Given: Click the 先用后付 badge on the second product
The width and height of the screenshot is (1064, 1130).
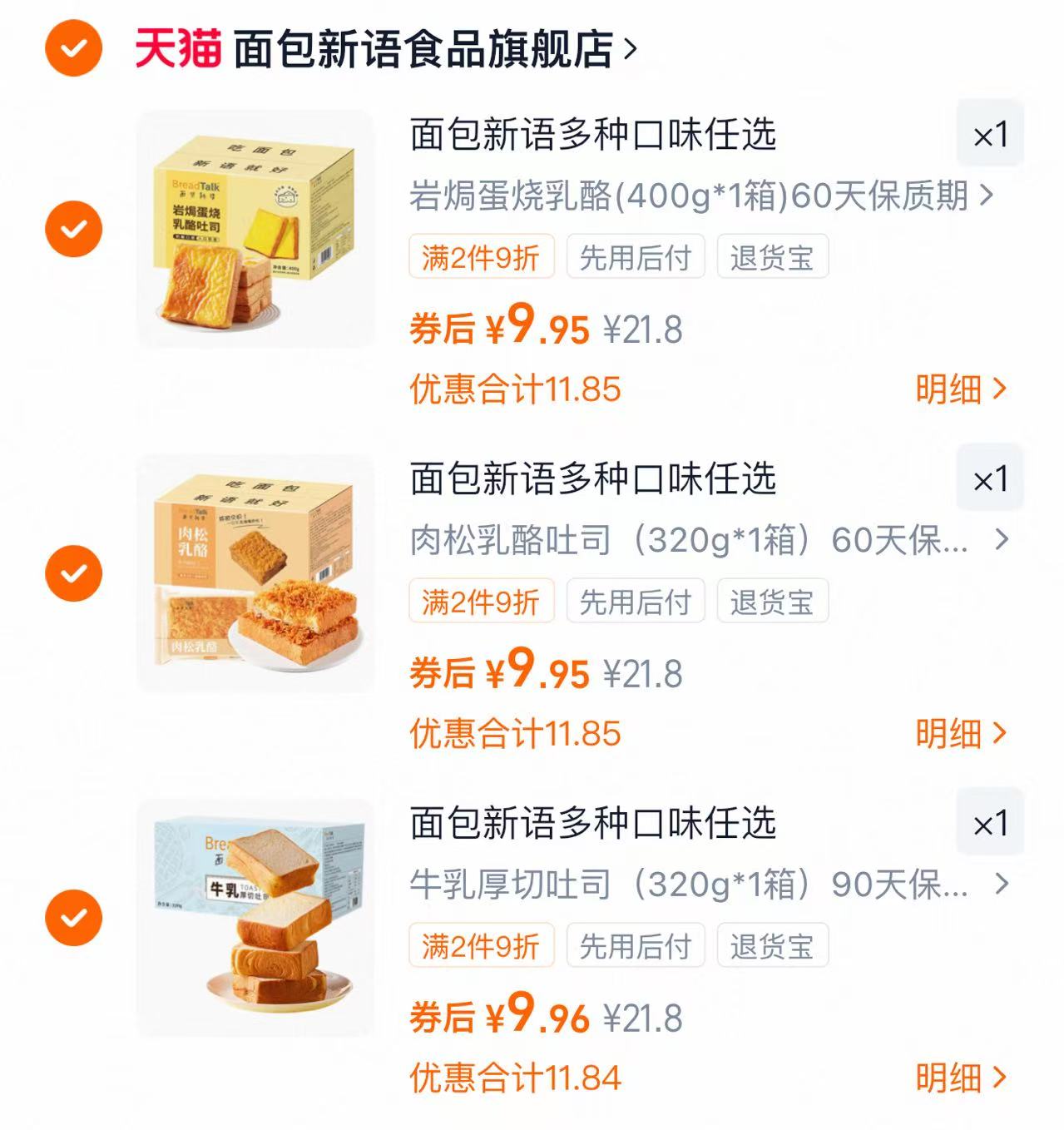Looking at the screenshot, I should [x=635, y=602].
